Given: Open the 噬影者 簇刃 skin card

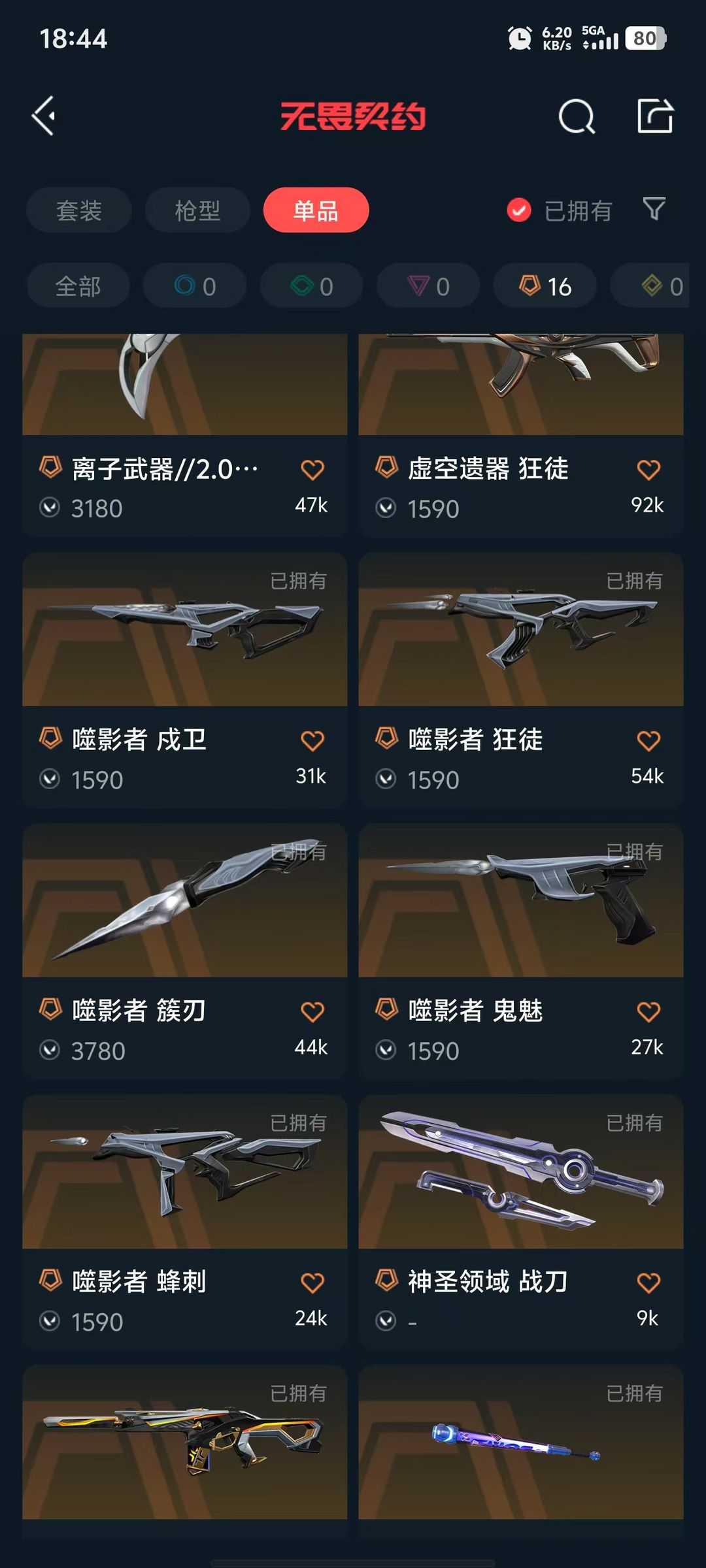Looking at the screenshot, I should pos(185,951).
